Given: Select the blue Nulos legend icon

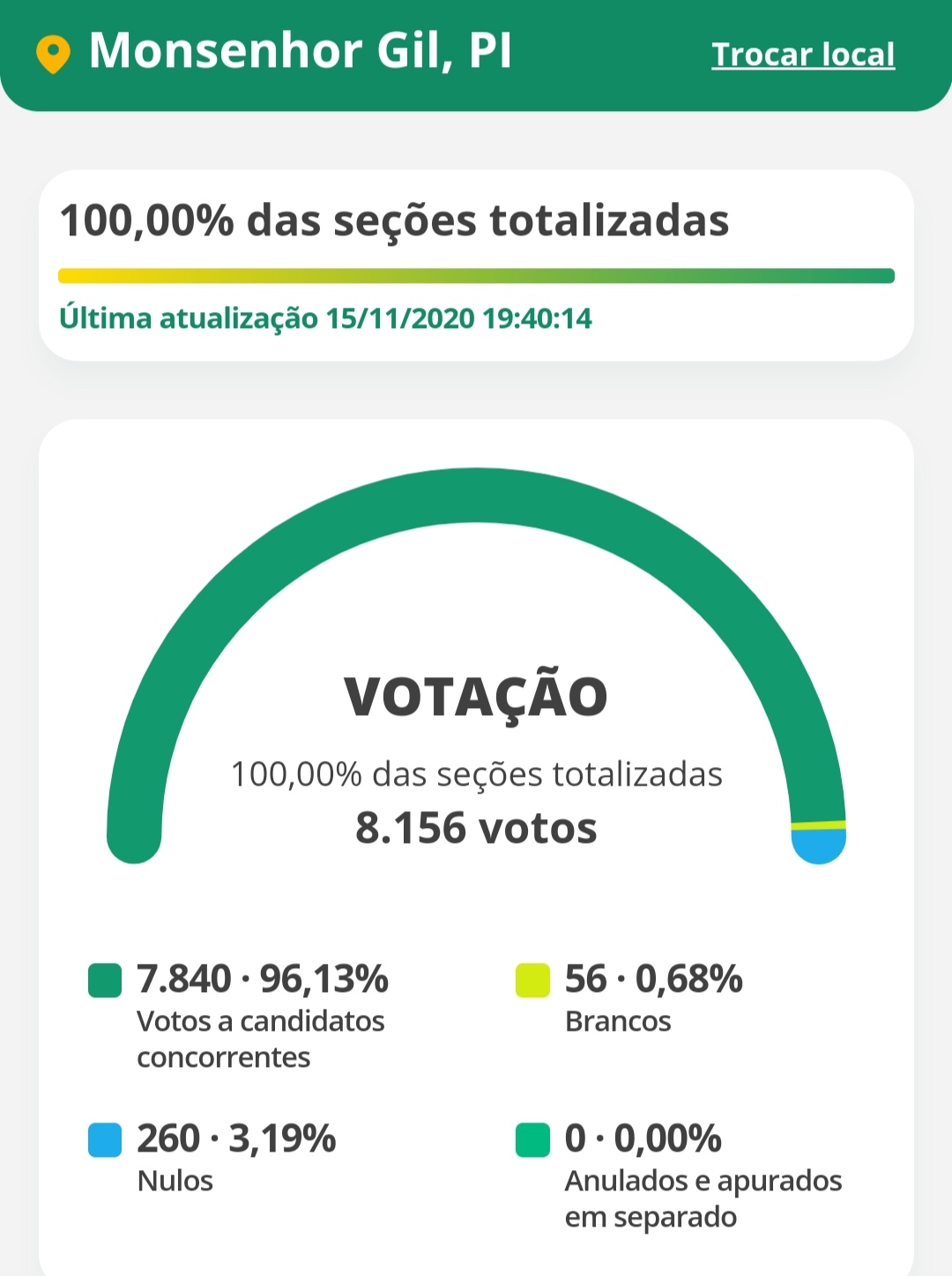Looking at the screenshot, I should 103,1138.
